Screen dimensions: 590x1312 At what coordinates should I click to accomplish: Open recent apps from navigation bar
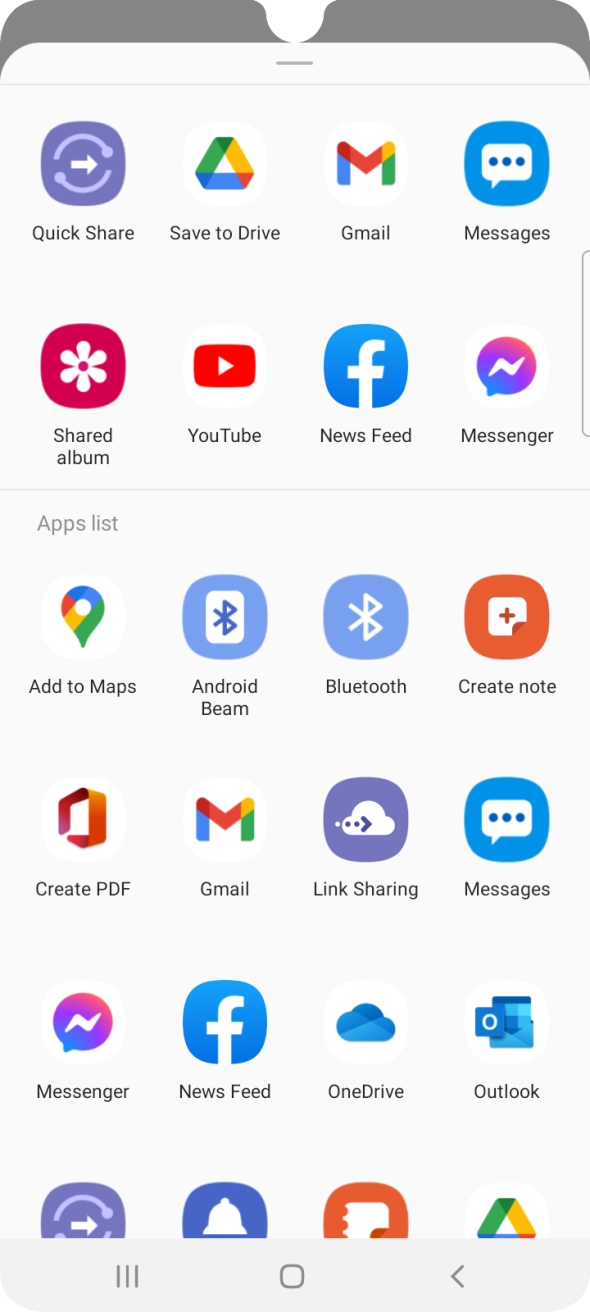coord(127,1276)
